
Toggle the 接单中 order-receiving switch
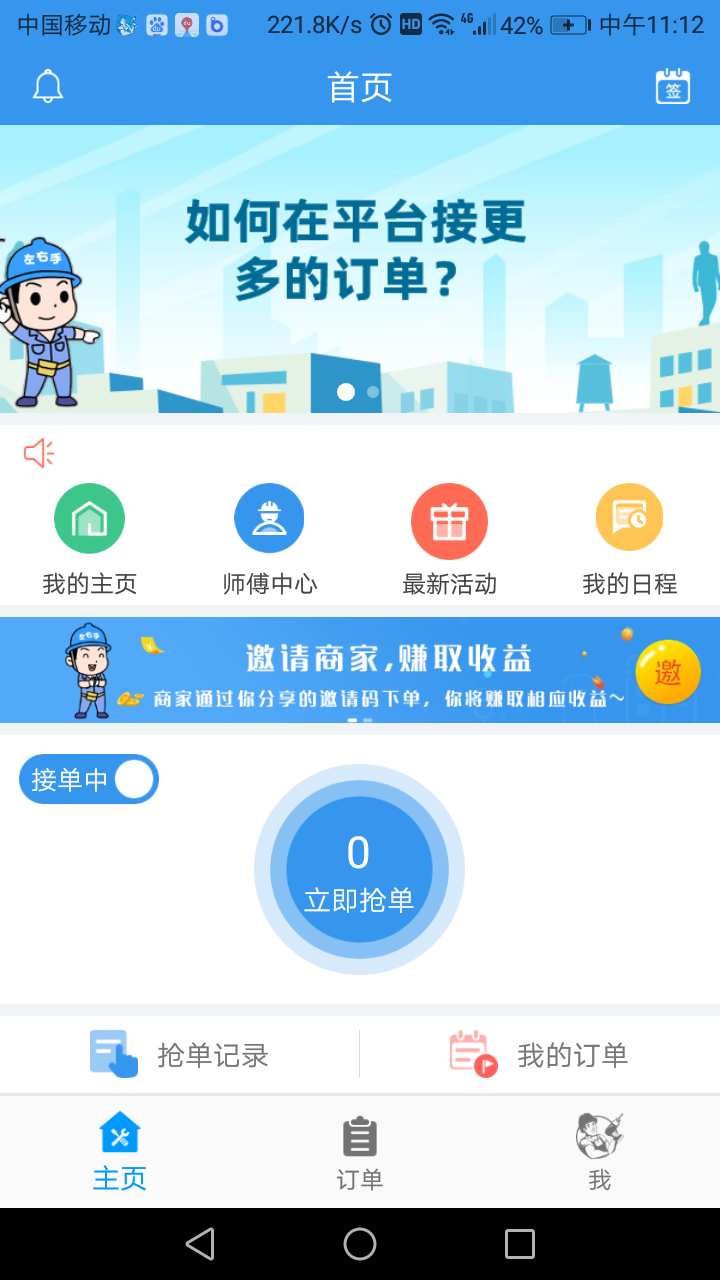pyautogui.click(x=88, y=779)
